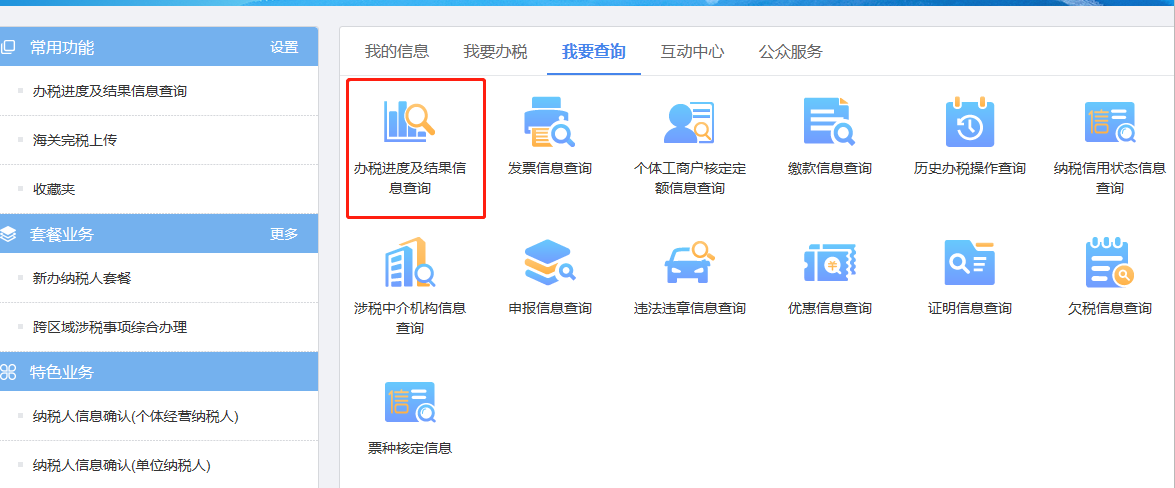Tap 设置 in the 常用功能 header

pyautogui.click(x=284, y=47)
